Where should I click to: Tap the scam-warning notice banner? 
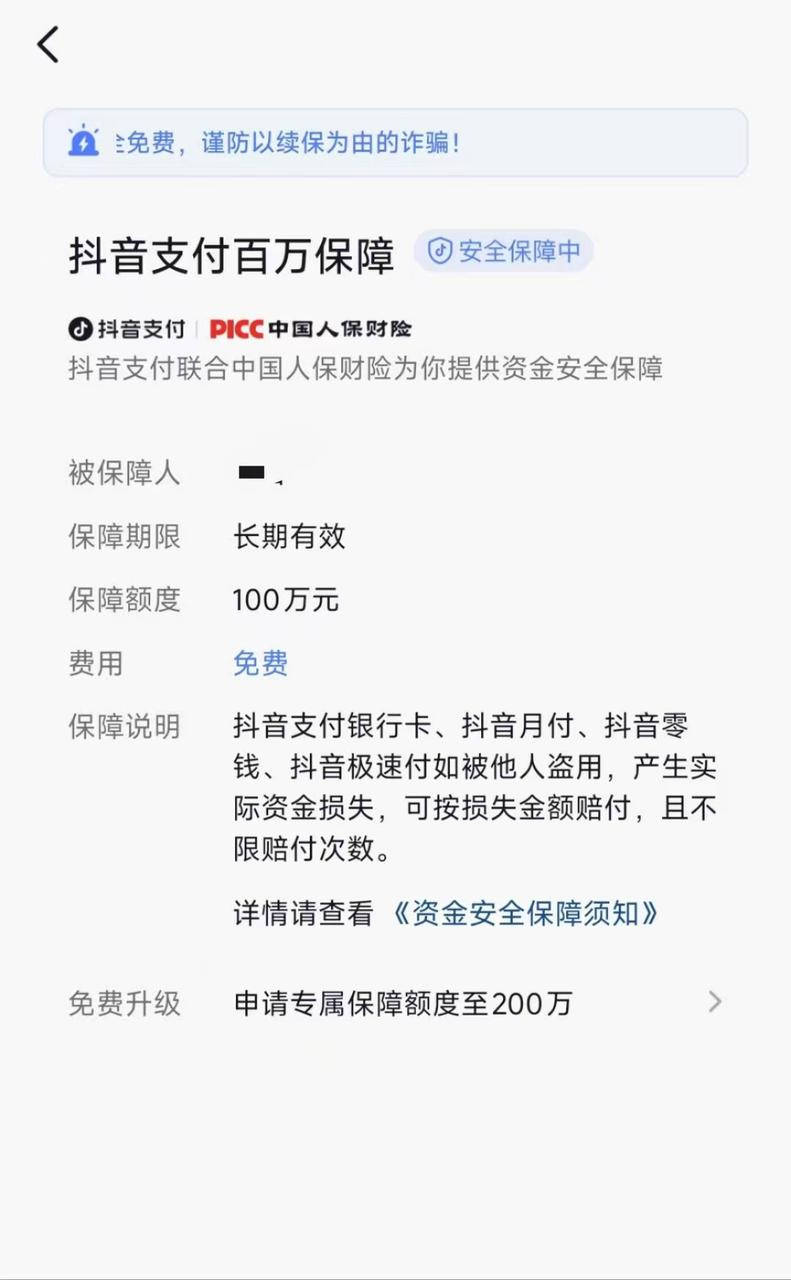395,143
